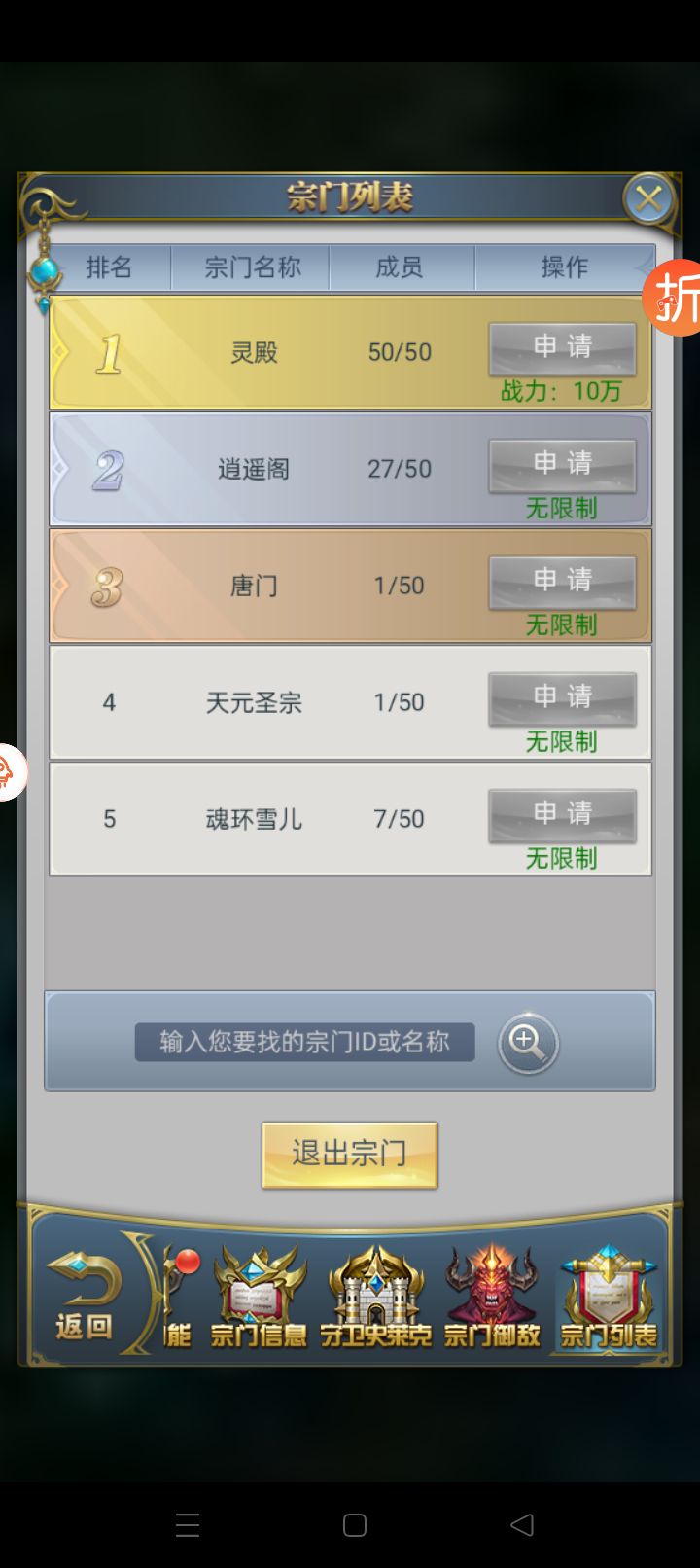
Task: Open the orange 折 discount floating button
Action: click(675, 298)
